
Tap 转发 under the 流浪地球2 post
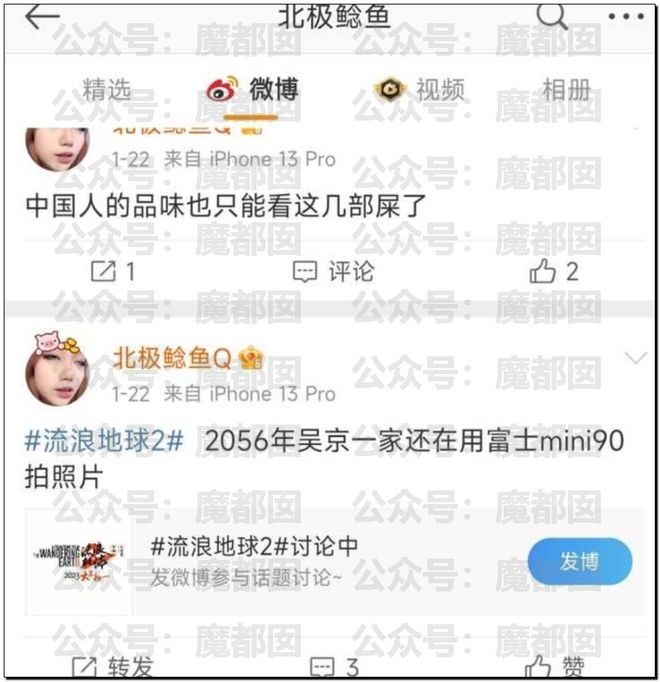113,667
